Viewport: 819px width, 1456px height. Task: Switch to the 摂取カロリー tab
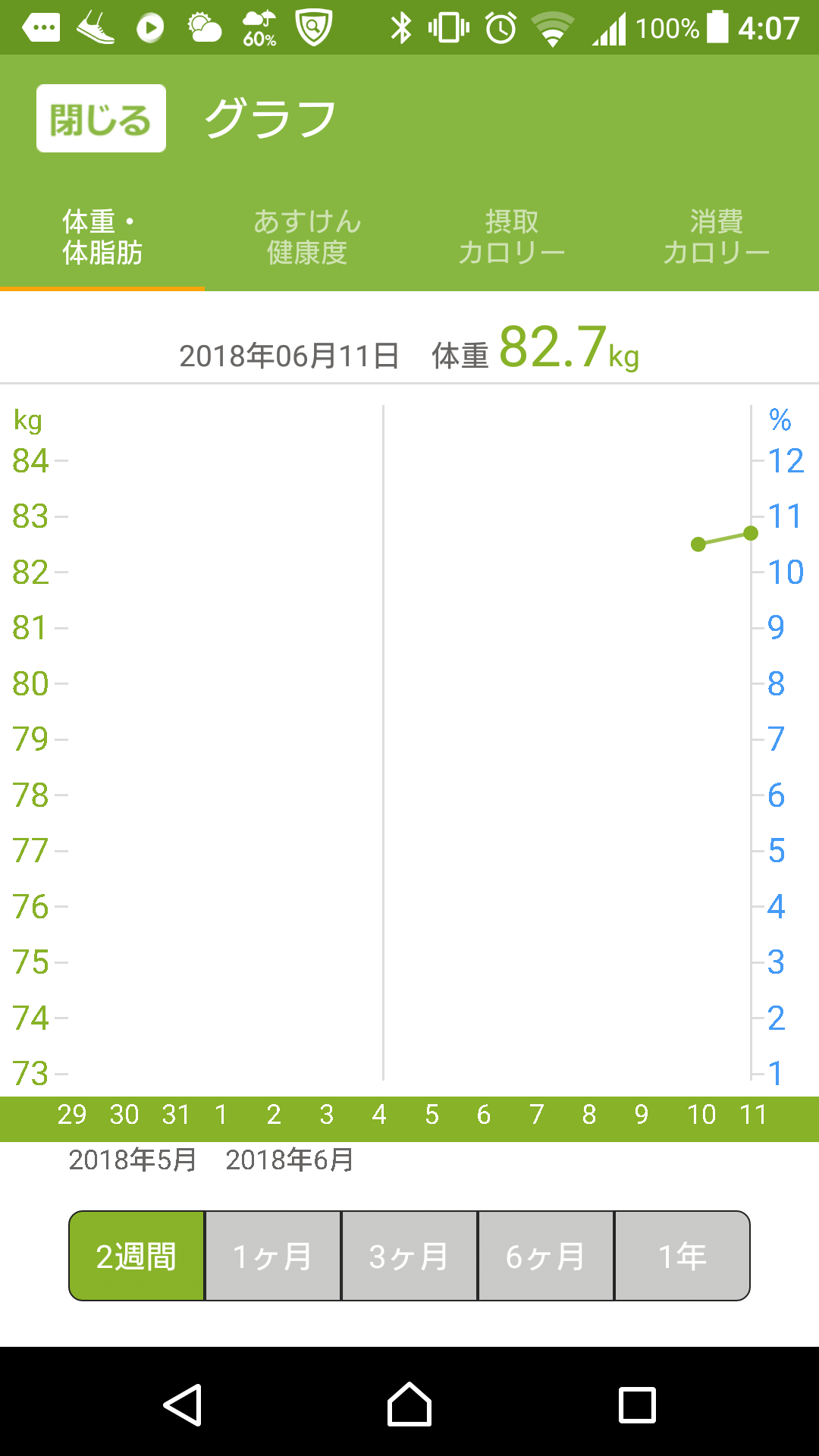click(511, 237)
